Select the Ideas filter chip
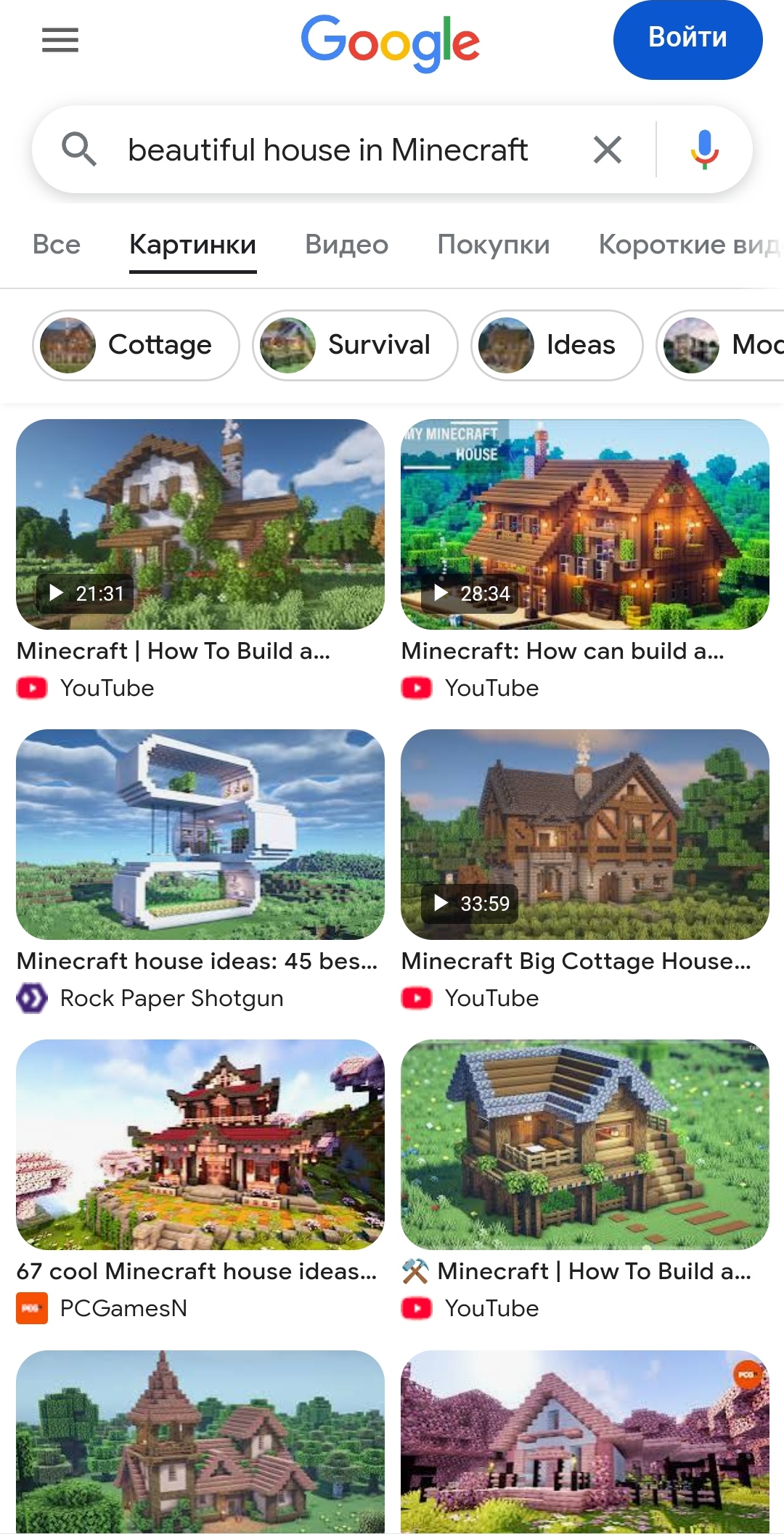 point(558,345)
